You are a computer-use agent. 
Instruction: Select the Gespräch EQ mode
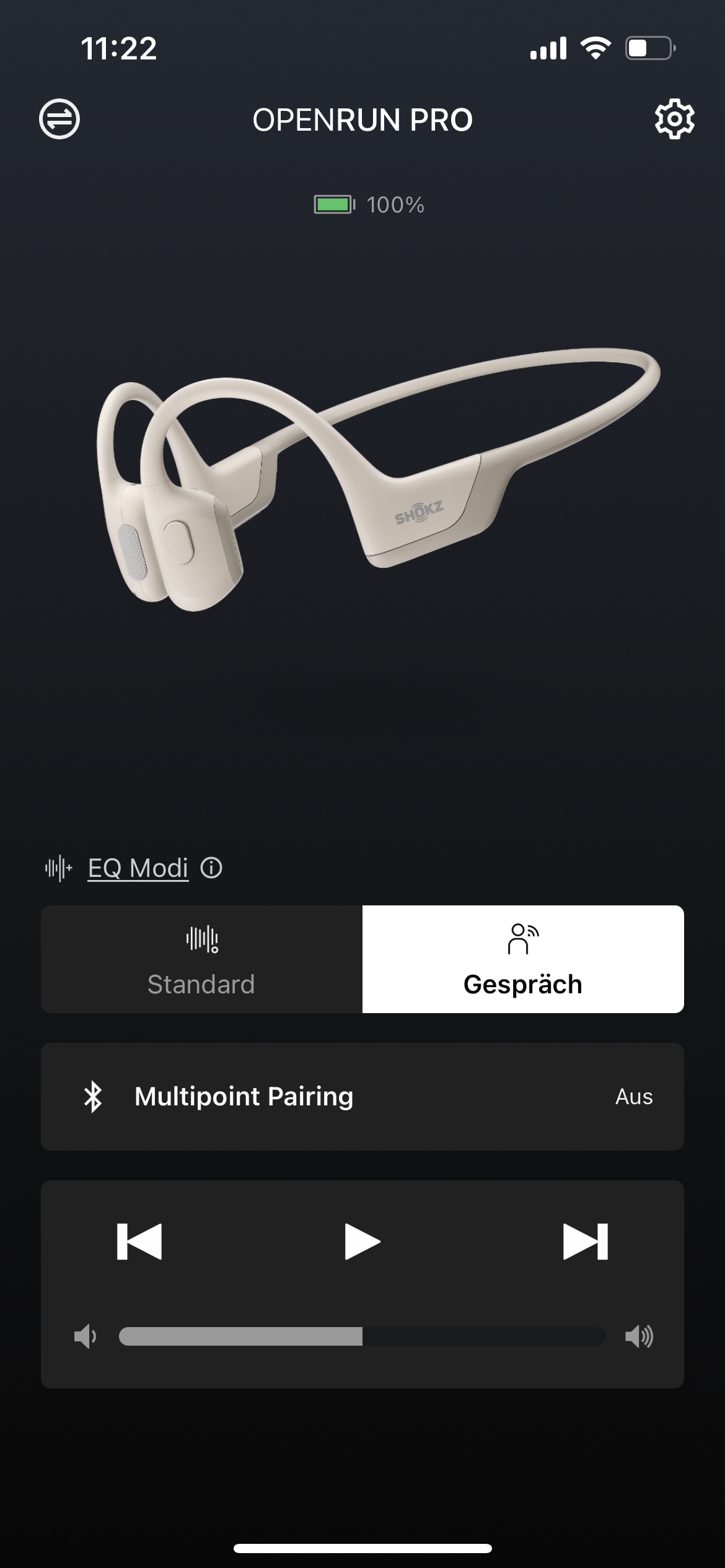pyautogui.click(x=523, y=959)
